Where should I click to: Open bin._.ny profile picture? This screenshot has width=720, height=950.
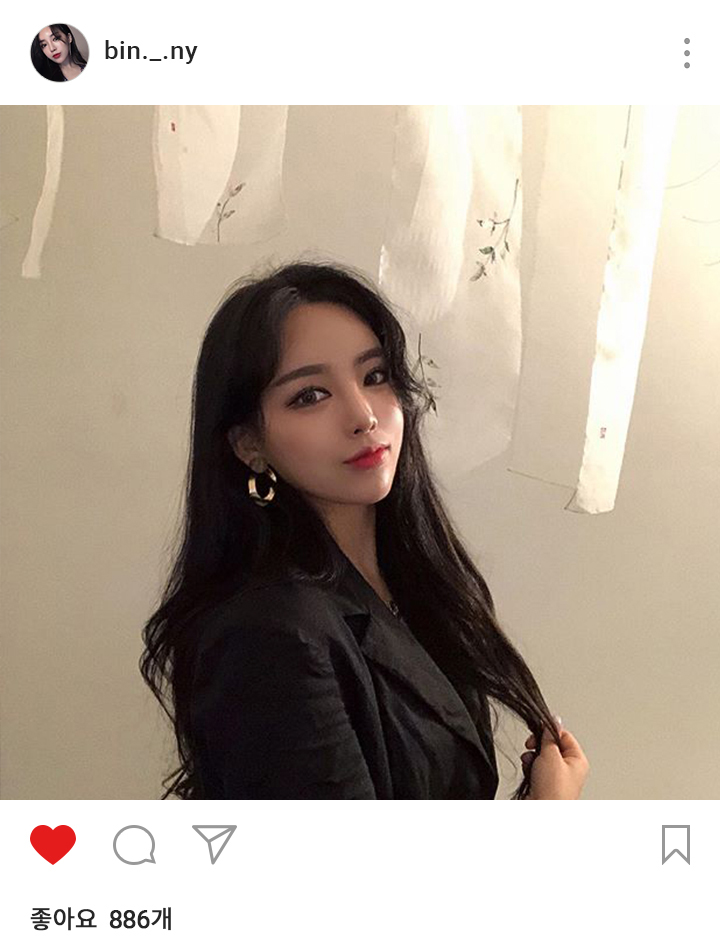click(x=59, y=53)
